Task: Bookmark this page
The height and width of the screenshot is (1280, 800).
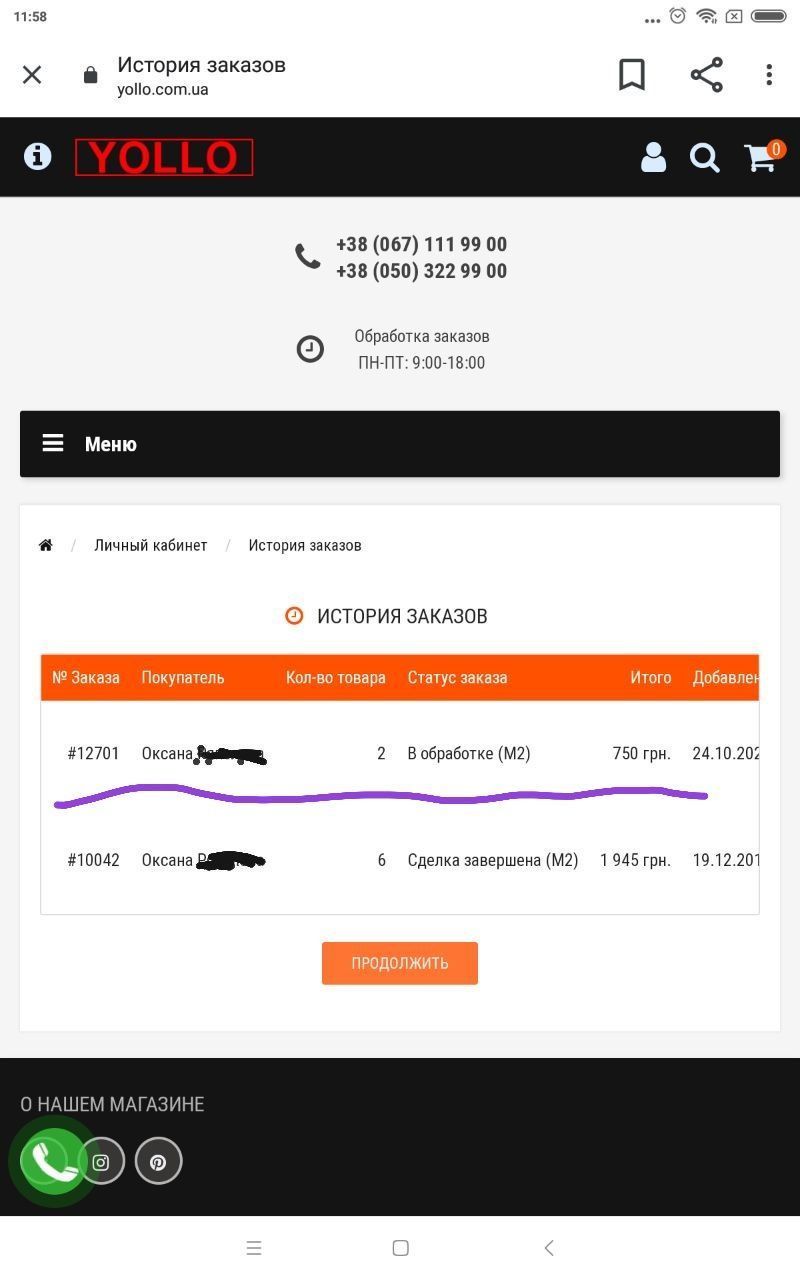Action: (632, 75)
